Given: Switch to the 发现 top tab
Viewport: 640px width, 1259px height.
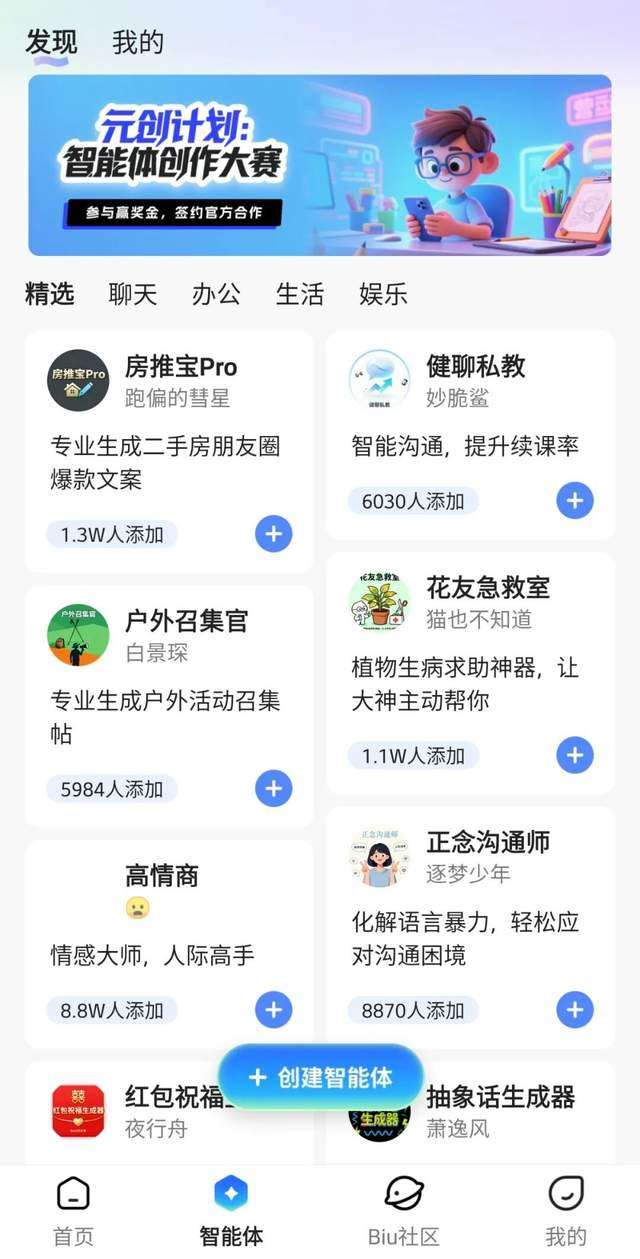Looking at the screenshot, I should [x=51, y=43].
